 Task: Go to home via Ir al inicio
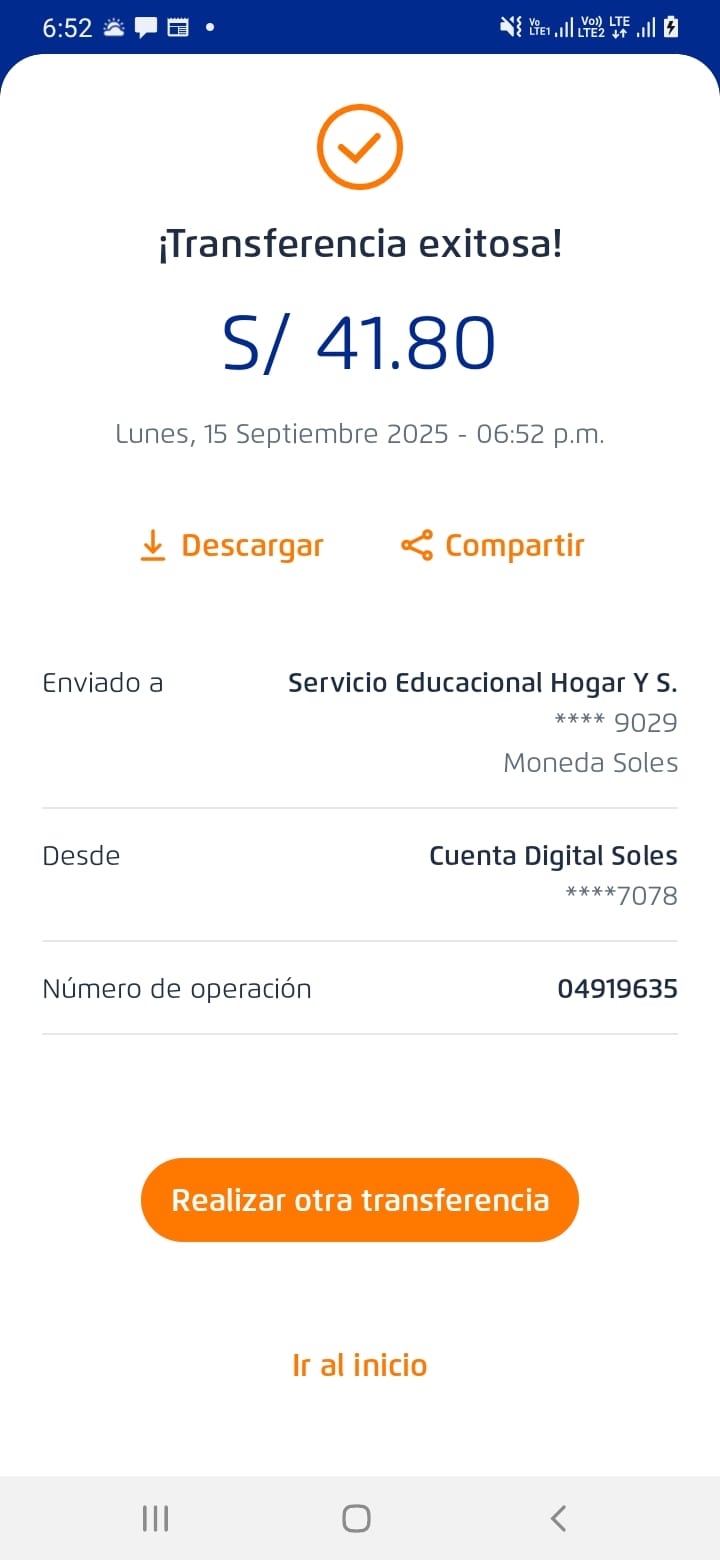tap(360, 1365)
